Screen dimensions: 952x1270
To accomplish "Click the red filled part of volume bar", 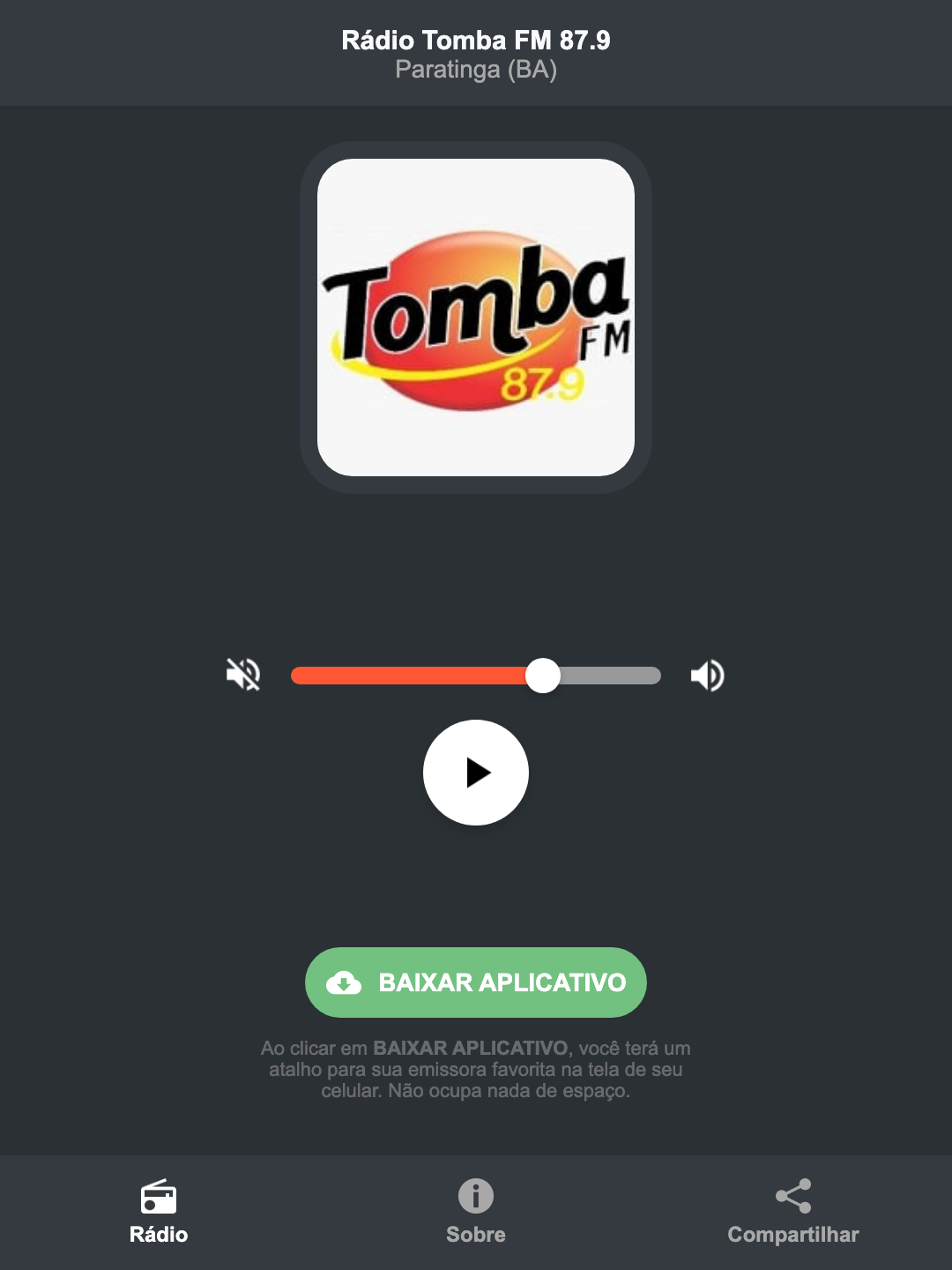I will coord(414,675).
